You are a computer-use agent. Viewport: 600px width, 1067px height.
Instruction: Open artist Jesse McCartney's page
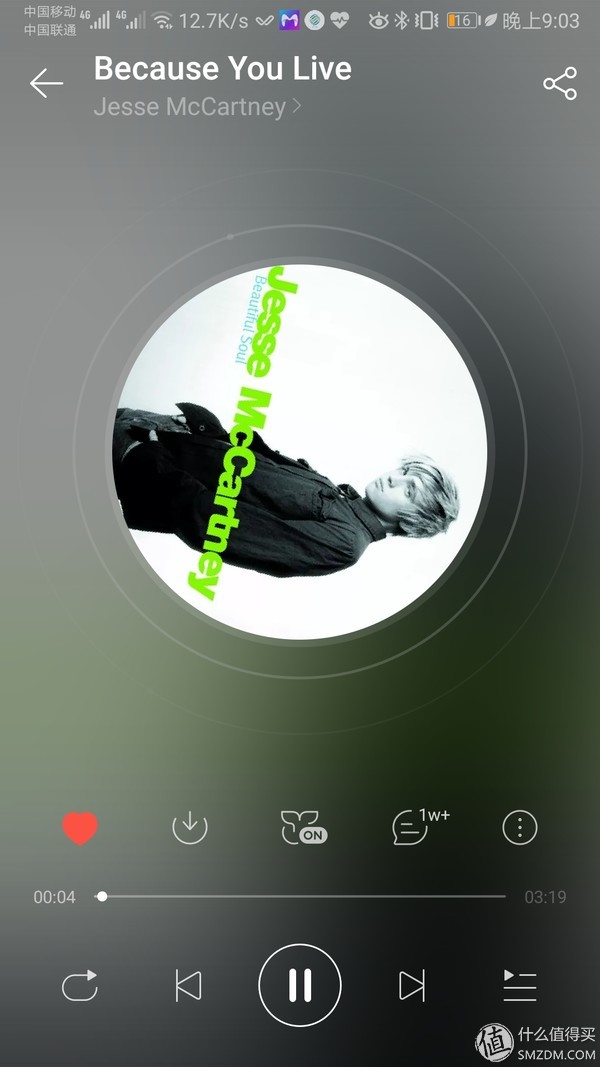tap(197, 107)
